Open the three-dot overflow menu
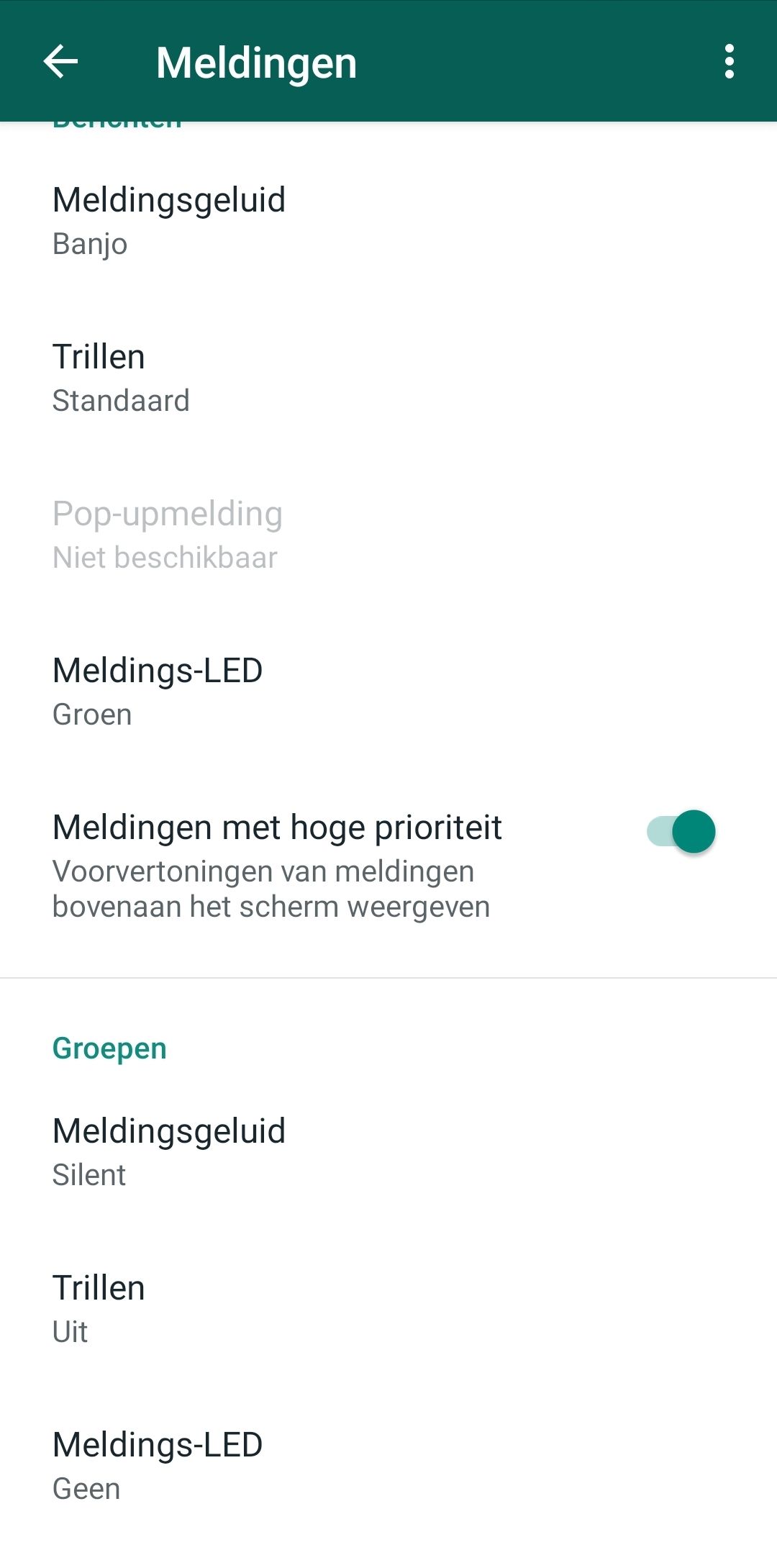Image resolution: width=777 pixels, height=1568 pixels. [x=729, y=61]
